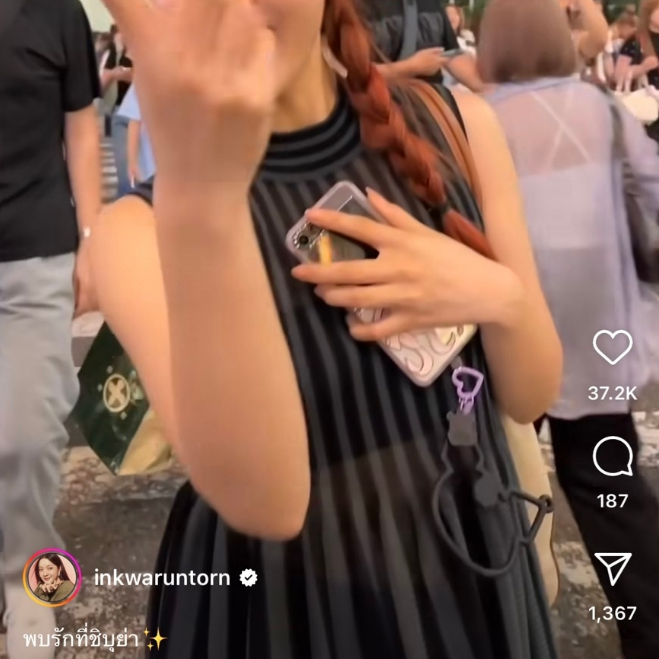This screenshot has height=659, width=659.
Task: Like this reel with the heart icon
Action: click(612, 347)
